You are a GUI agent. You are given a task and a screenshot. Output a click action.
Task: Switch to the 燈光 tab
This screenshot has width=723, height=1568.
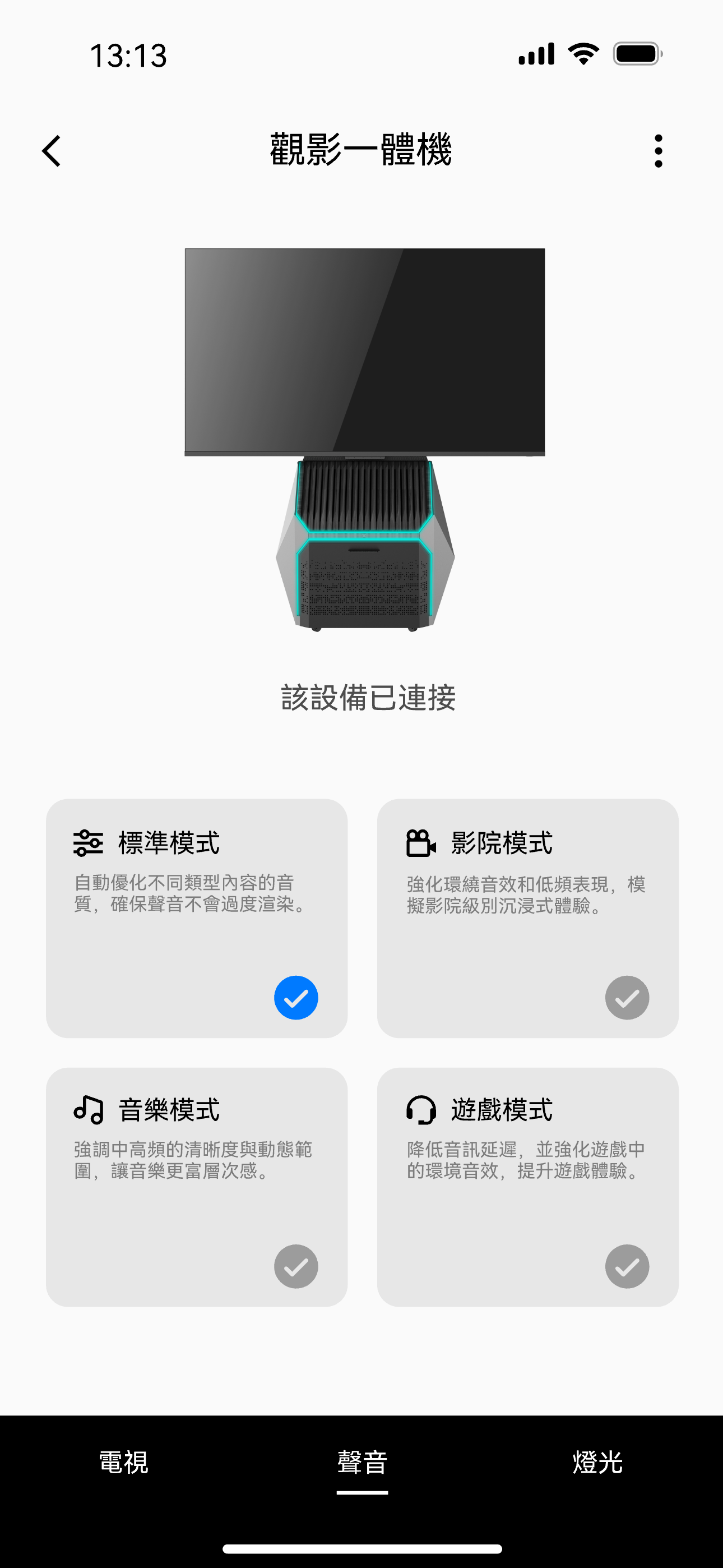(597, 1462)
